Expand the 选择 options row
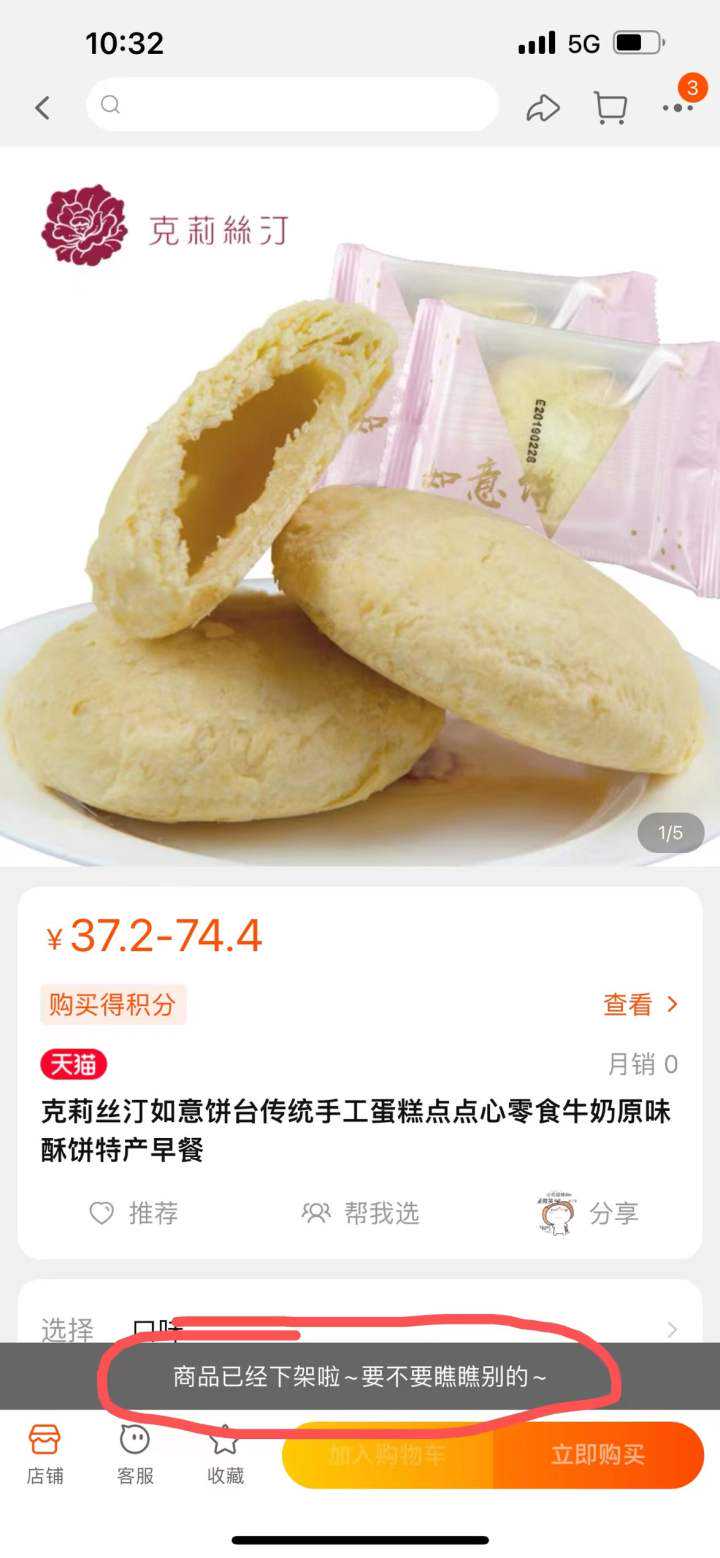Image resolution: width=720 pixels, height=1558 pixels. [x=360, y=1329]
